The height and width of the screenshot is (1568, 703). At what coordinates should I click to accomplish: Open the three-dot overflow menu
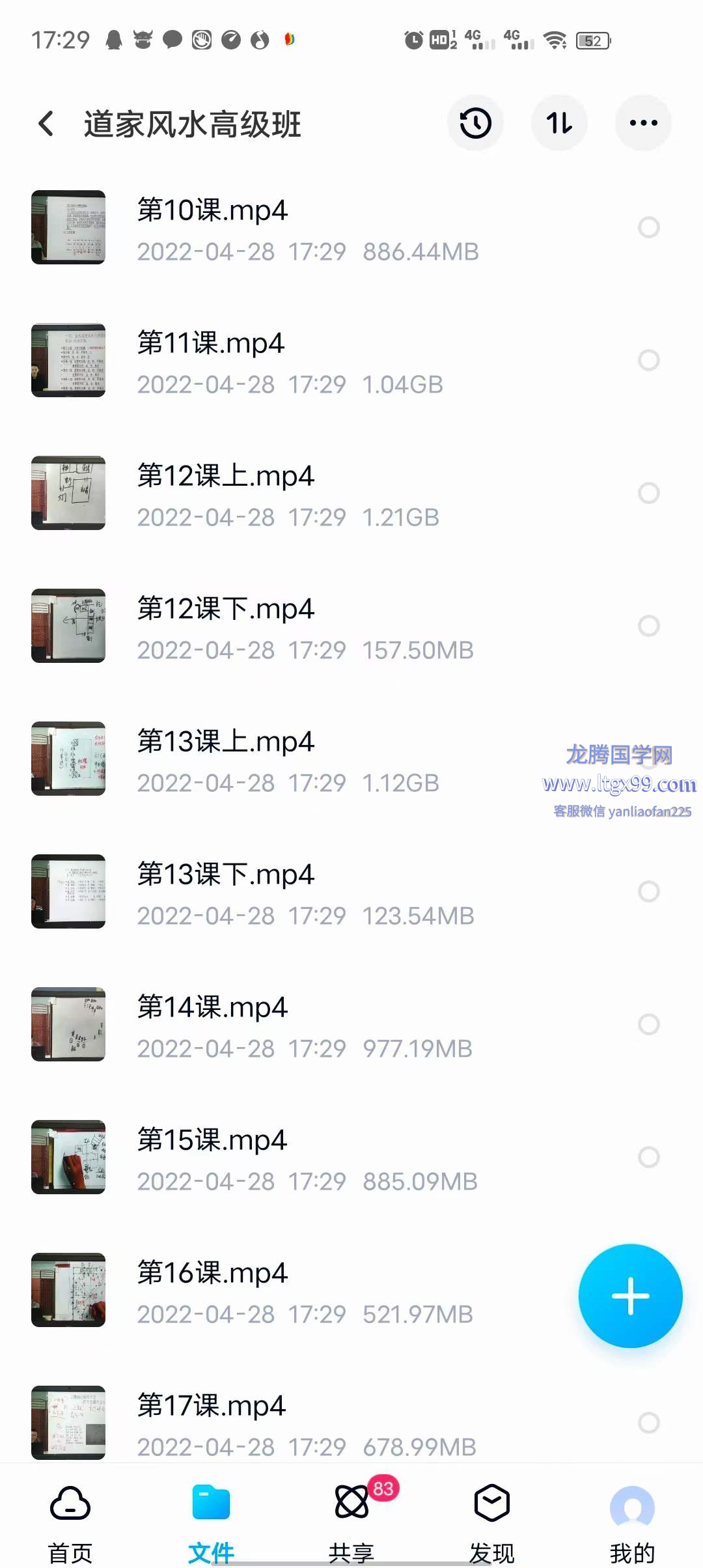pyautogui.click(x=643, y=123)
